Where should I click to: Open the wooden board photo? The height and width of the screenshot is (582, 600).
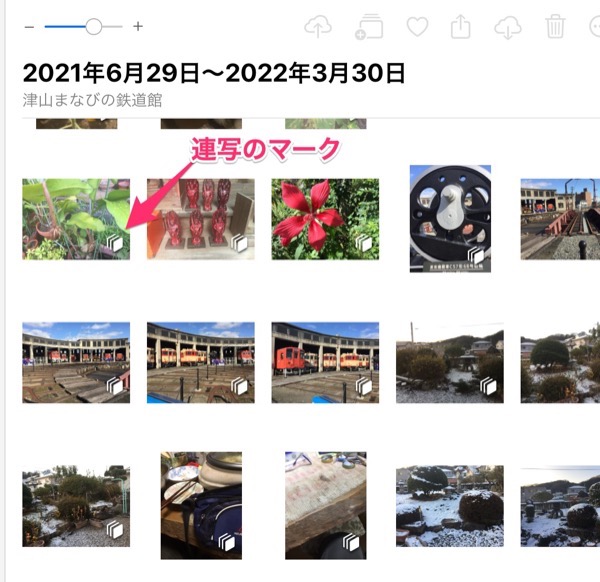[x=325, y=503]
